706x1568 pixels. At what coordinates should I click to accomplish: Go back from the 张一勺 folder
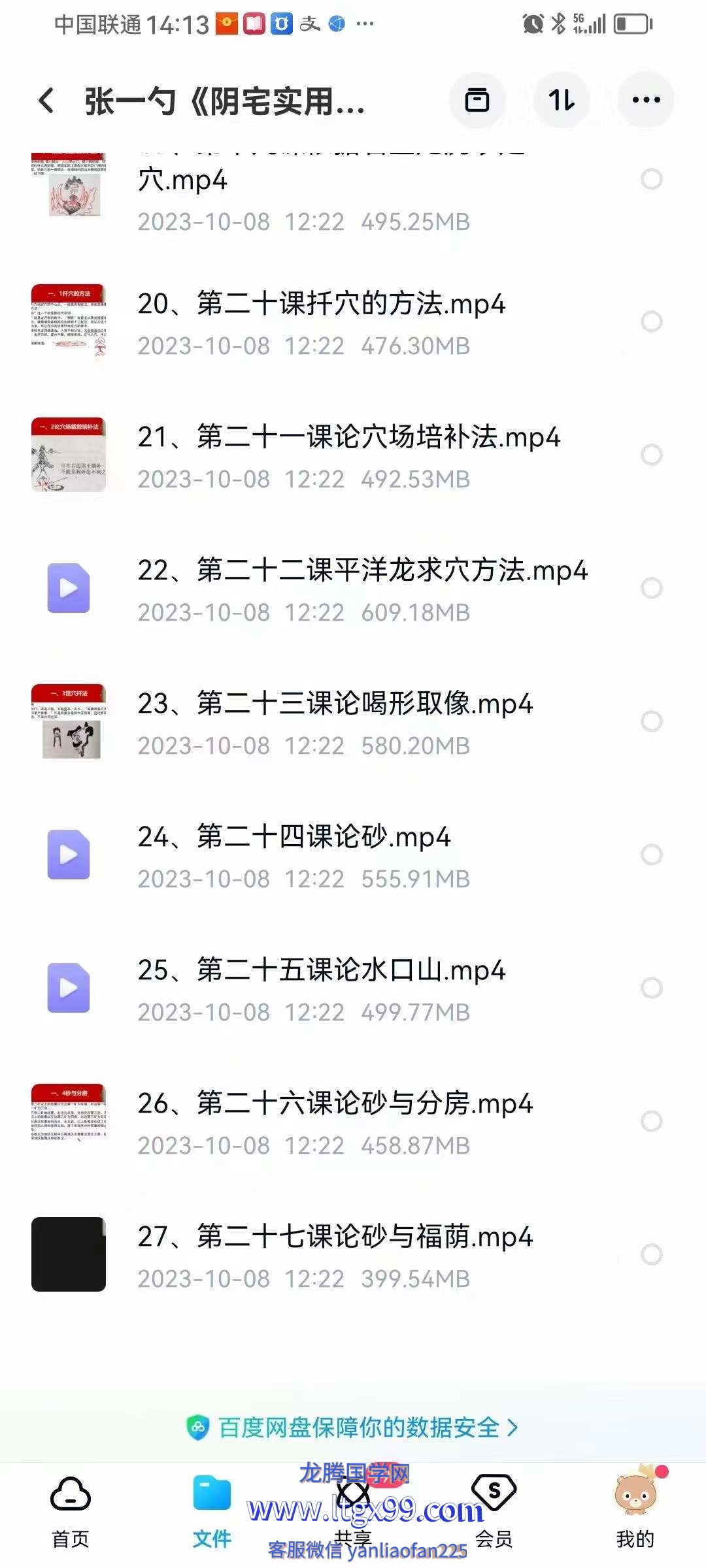click(46, 101)
